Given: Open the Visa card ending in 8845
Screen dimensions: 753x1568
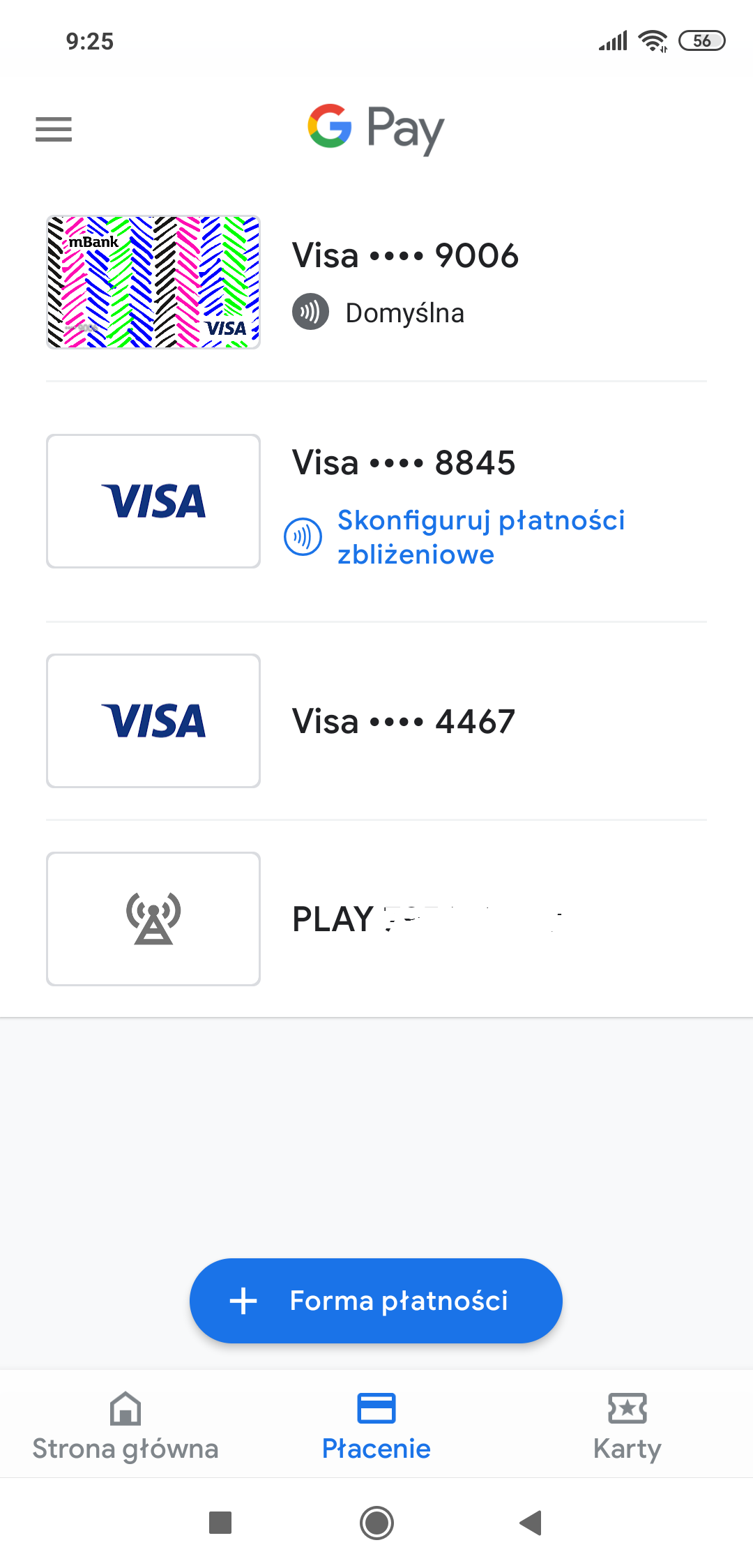Looking at the screenshot, I should point(403,462).
